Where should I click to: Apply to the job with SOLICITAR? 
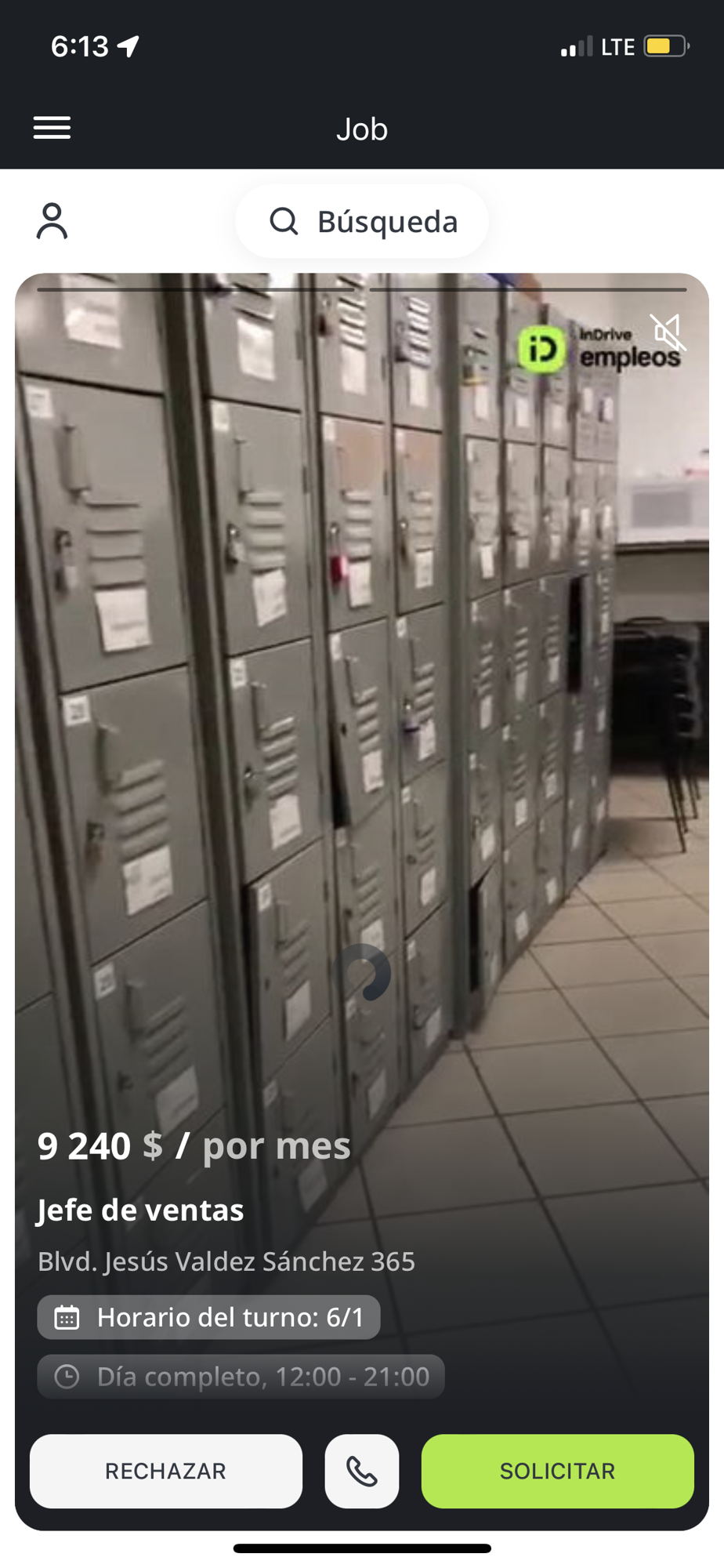point(557,1471)
